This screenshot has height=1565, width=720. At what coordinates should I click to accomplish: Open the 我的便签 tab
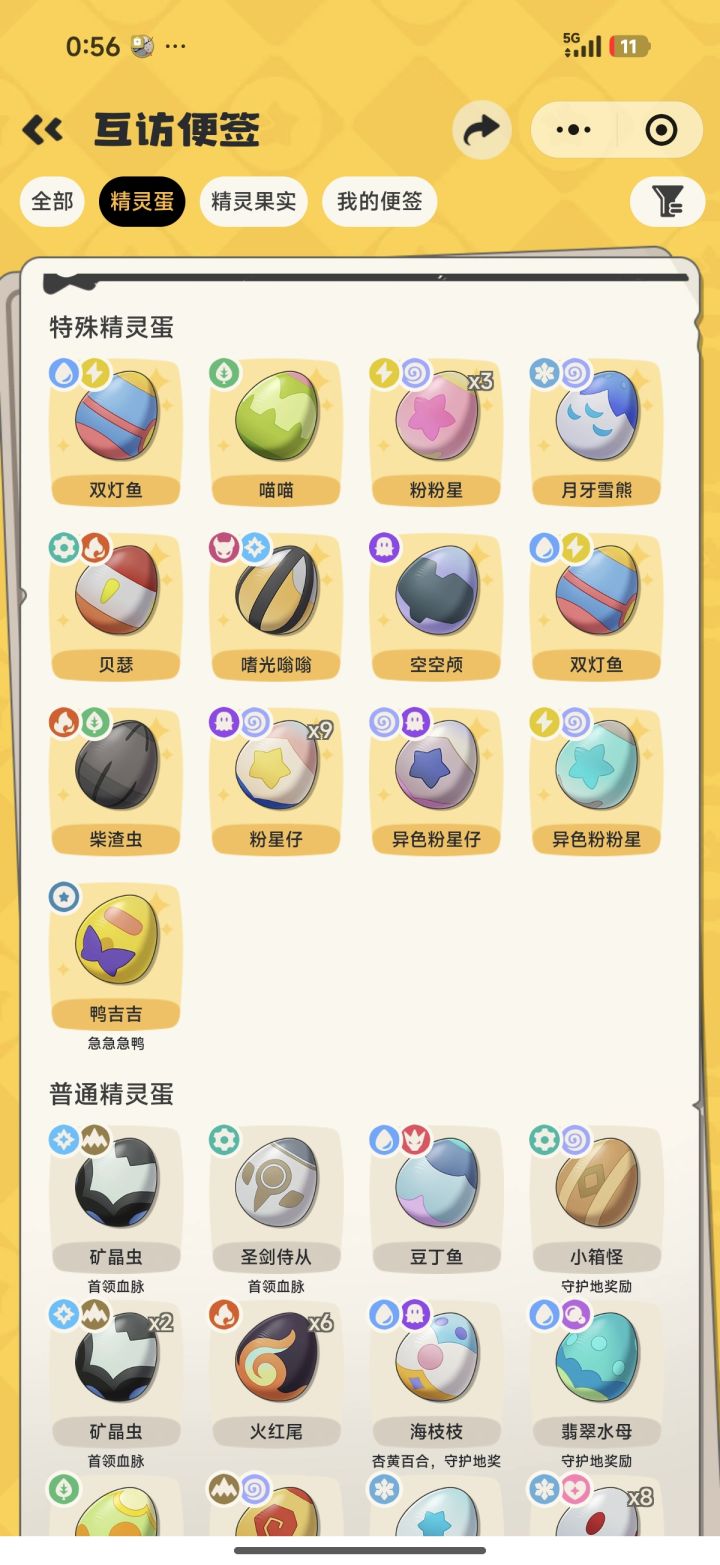(379, 201)
